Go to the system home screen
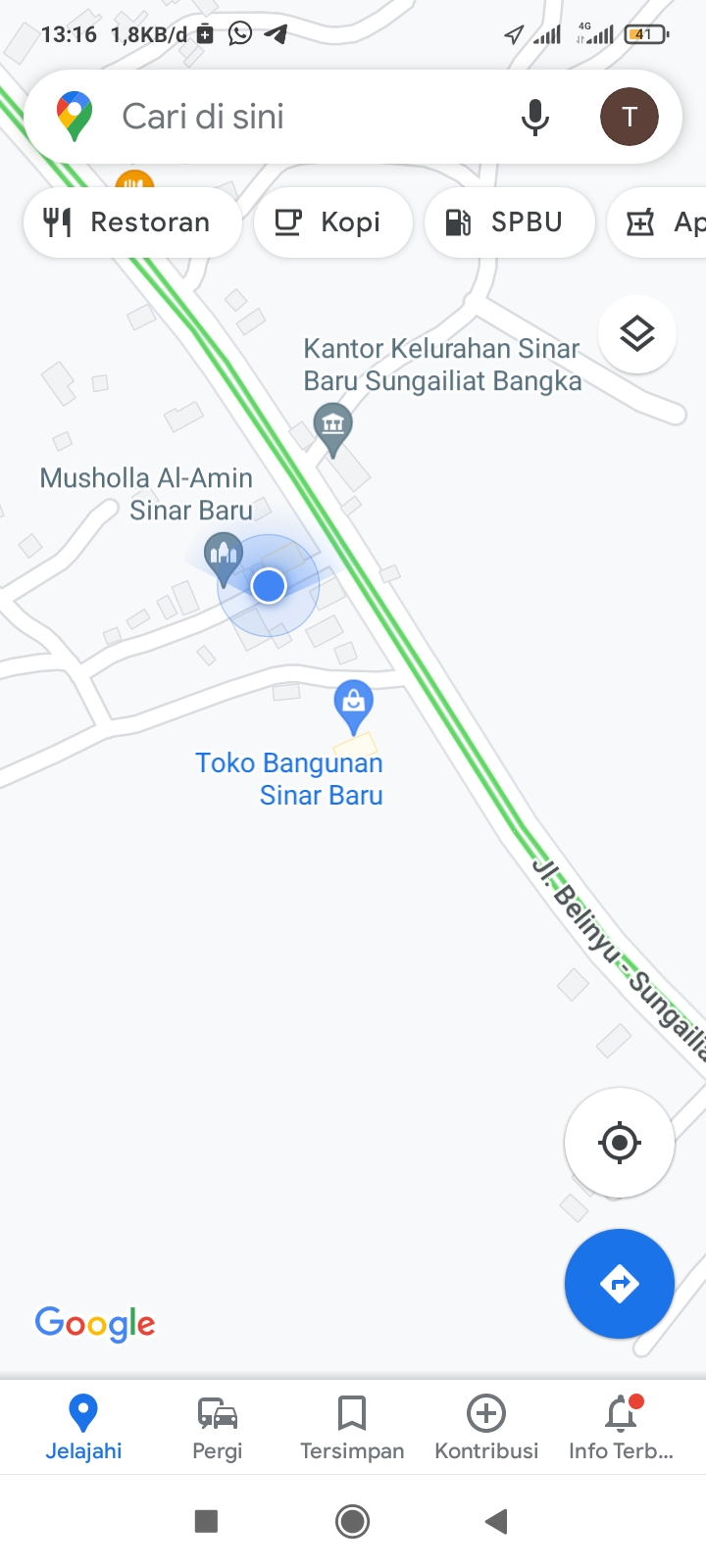 click(352, 1521)
